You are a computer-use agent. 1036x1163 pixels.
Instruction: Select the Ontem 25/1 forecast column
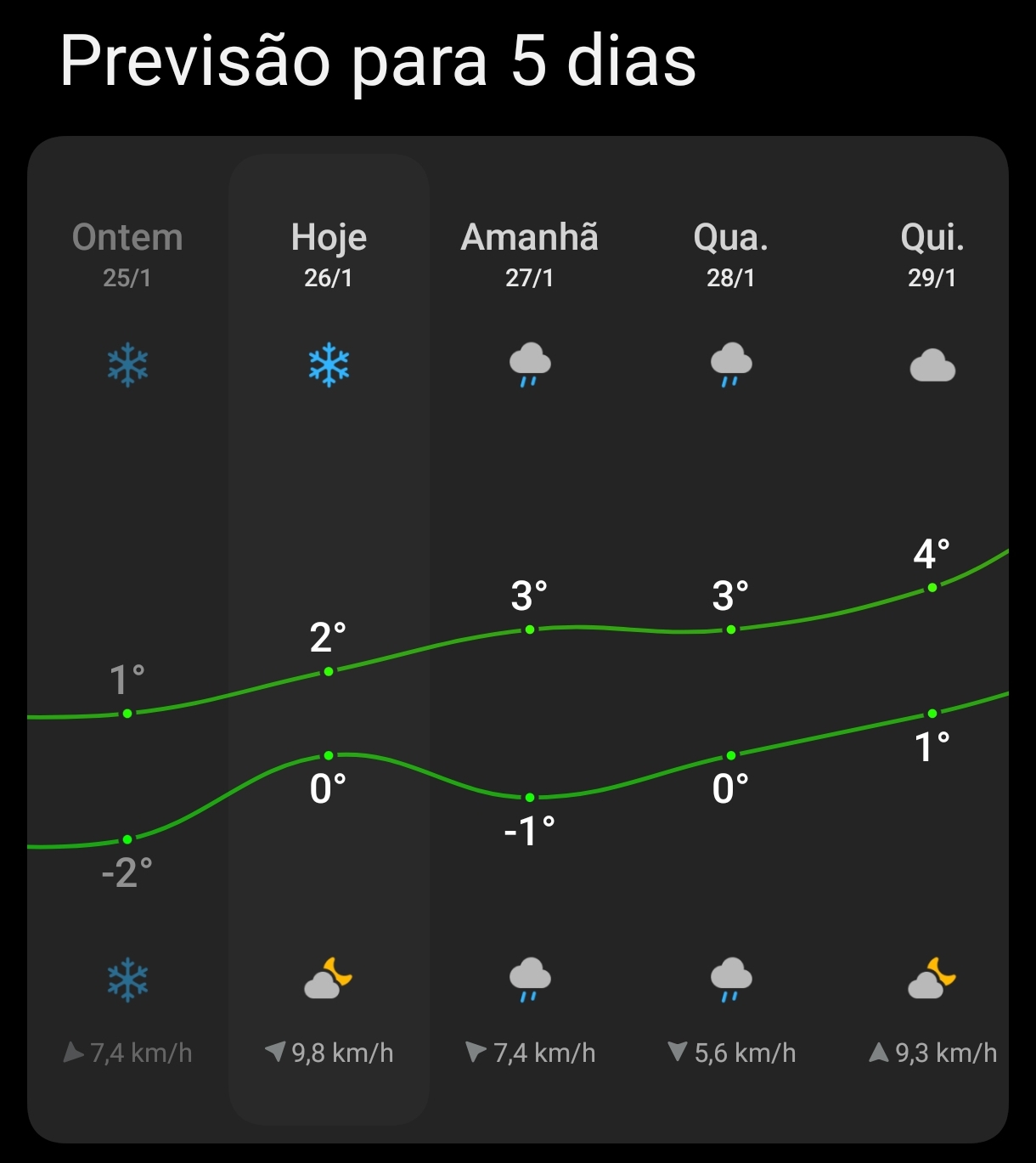tap(127, 253)
